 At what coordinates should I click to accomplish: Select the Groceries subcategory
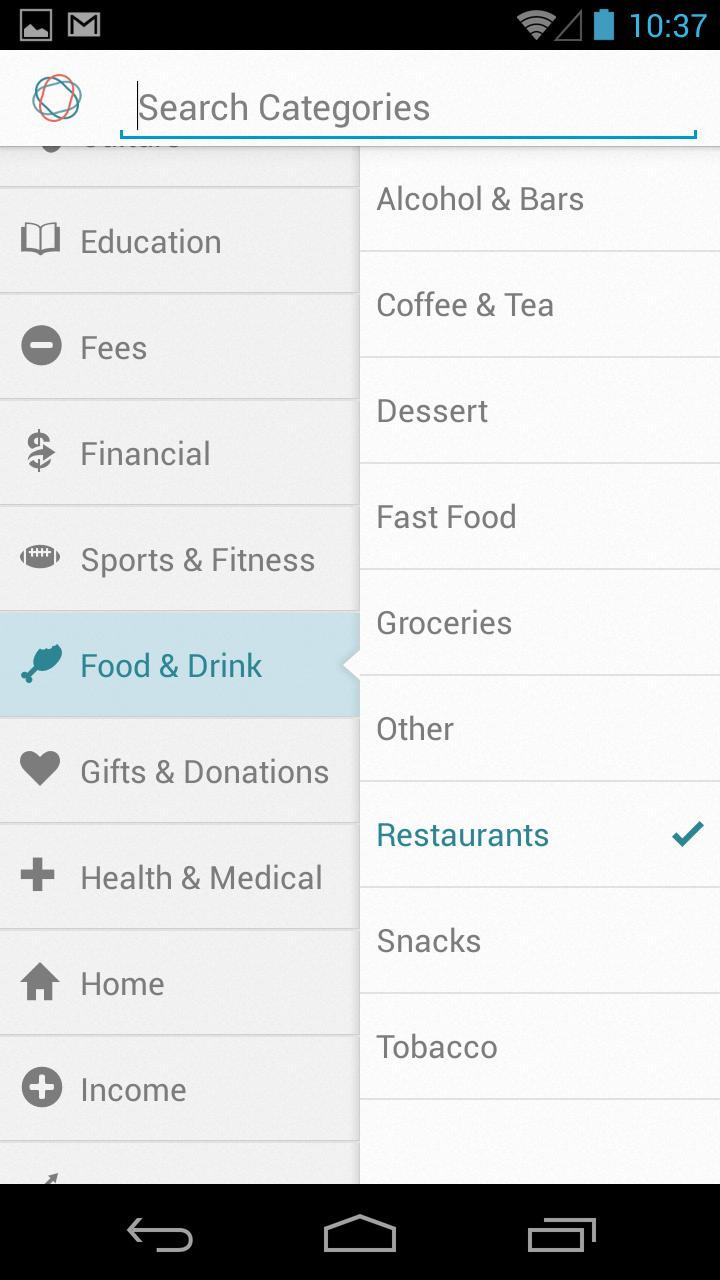(540, 622)
